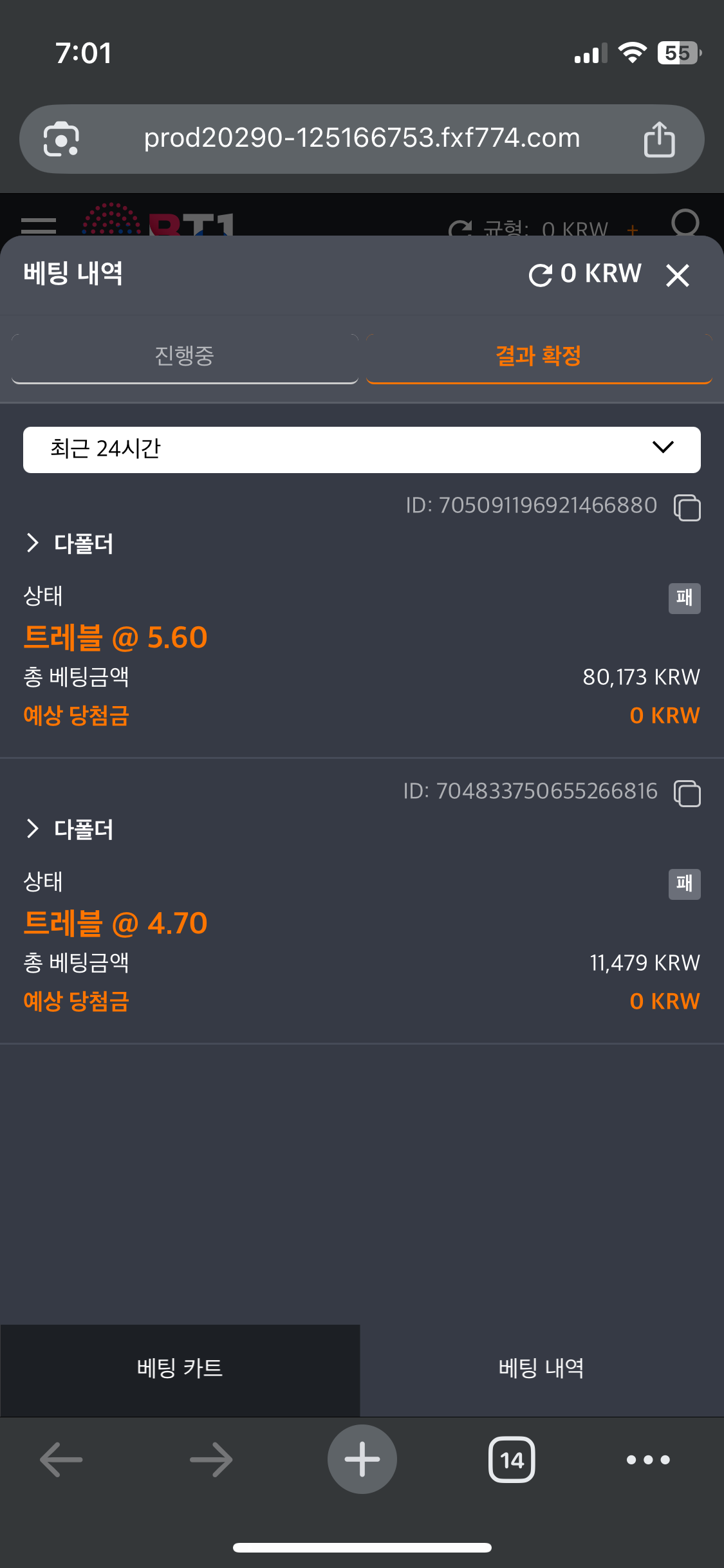Image resolution: width=724 pixels, height=1568 pixels.
Task: Share the page from the address bar
Action: tap(659, 139)
